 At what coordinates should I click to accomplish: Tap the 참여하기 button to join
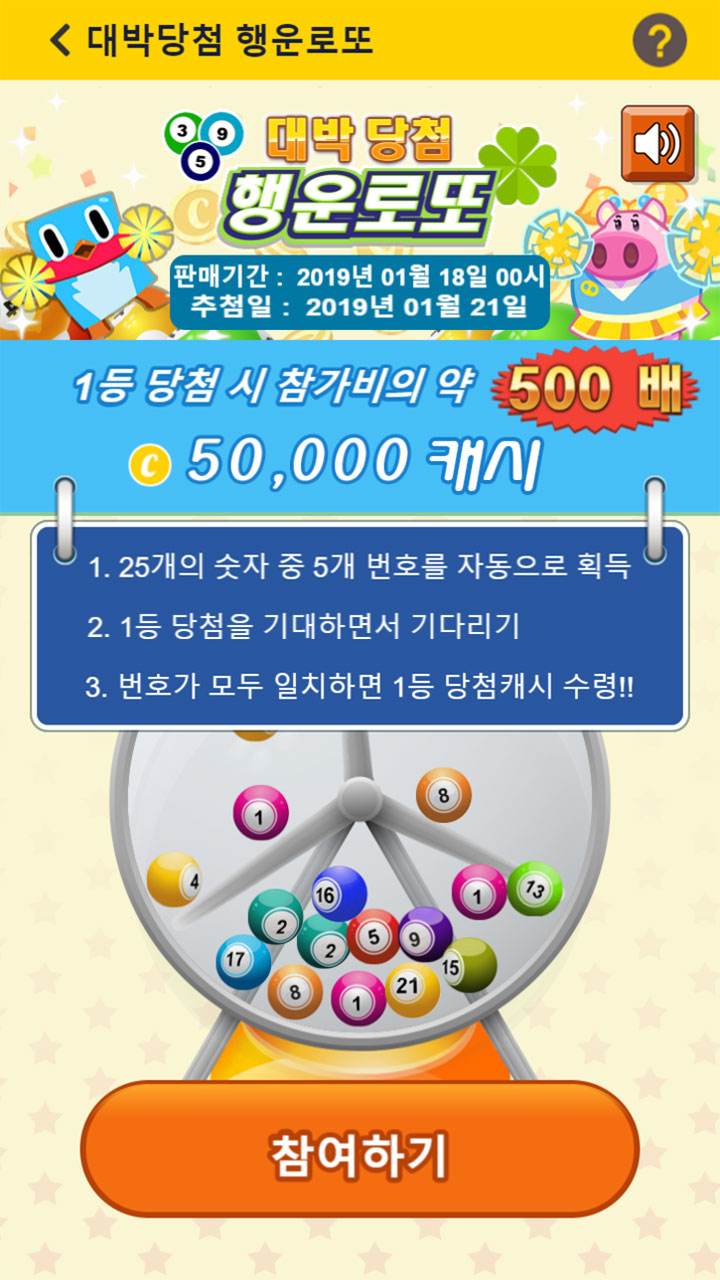pos(359,1156)
